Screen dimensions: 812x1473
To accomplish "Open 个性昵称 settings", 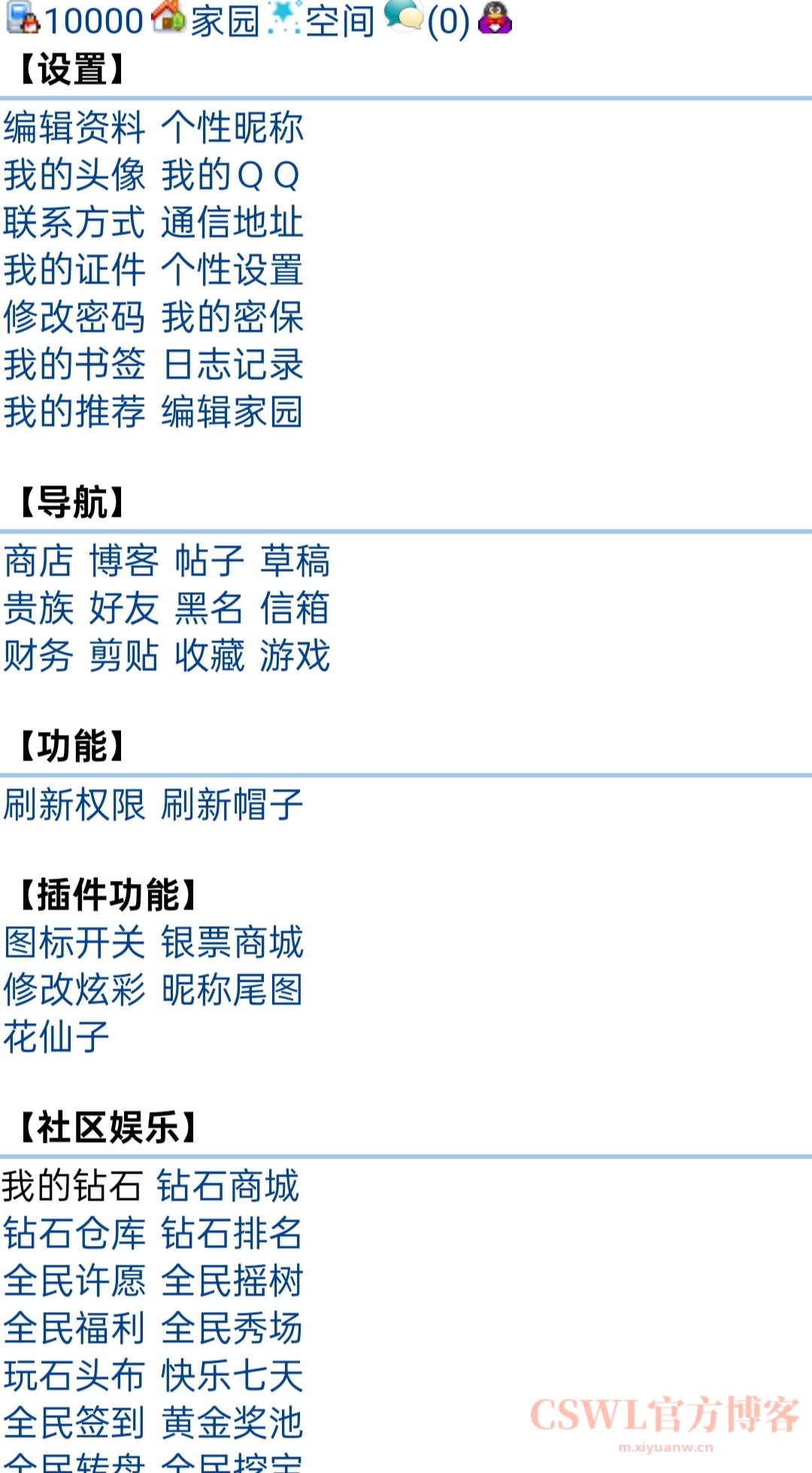I will [232, 127].
